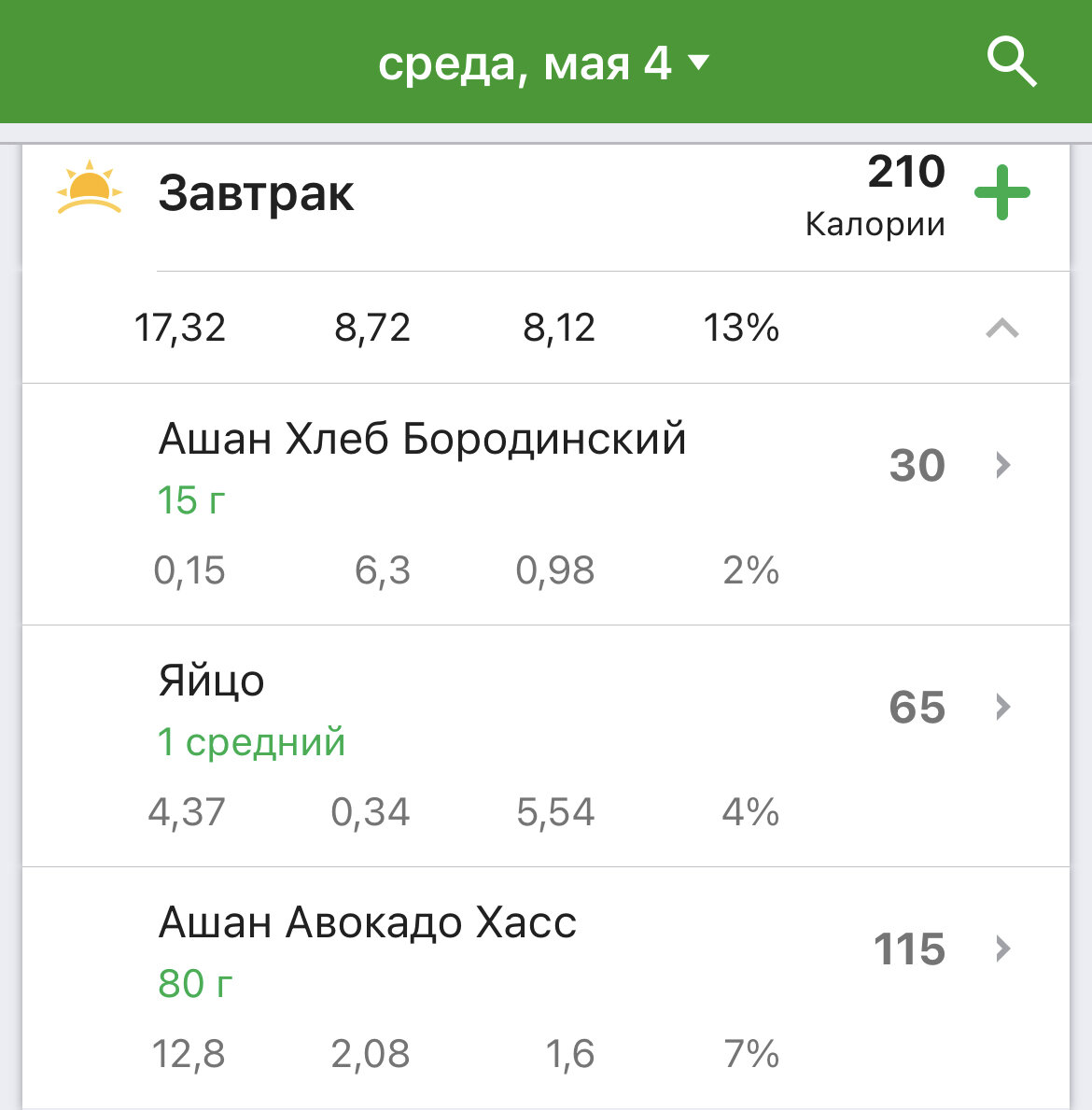
Task: Tap the search magnifier in the green header
Action: coord(1013,62)
